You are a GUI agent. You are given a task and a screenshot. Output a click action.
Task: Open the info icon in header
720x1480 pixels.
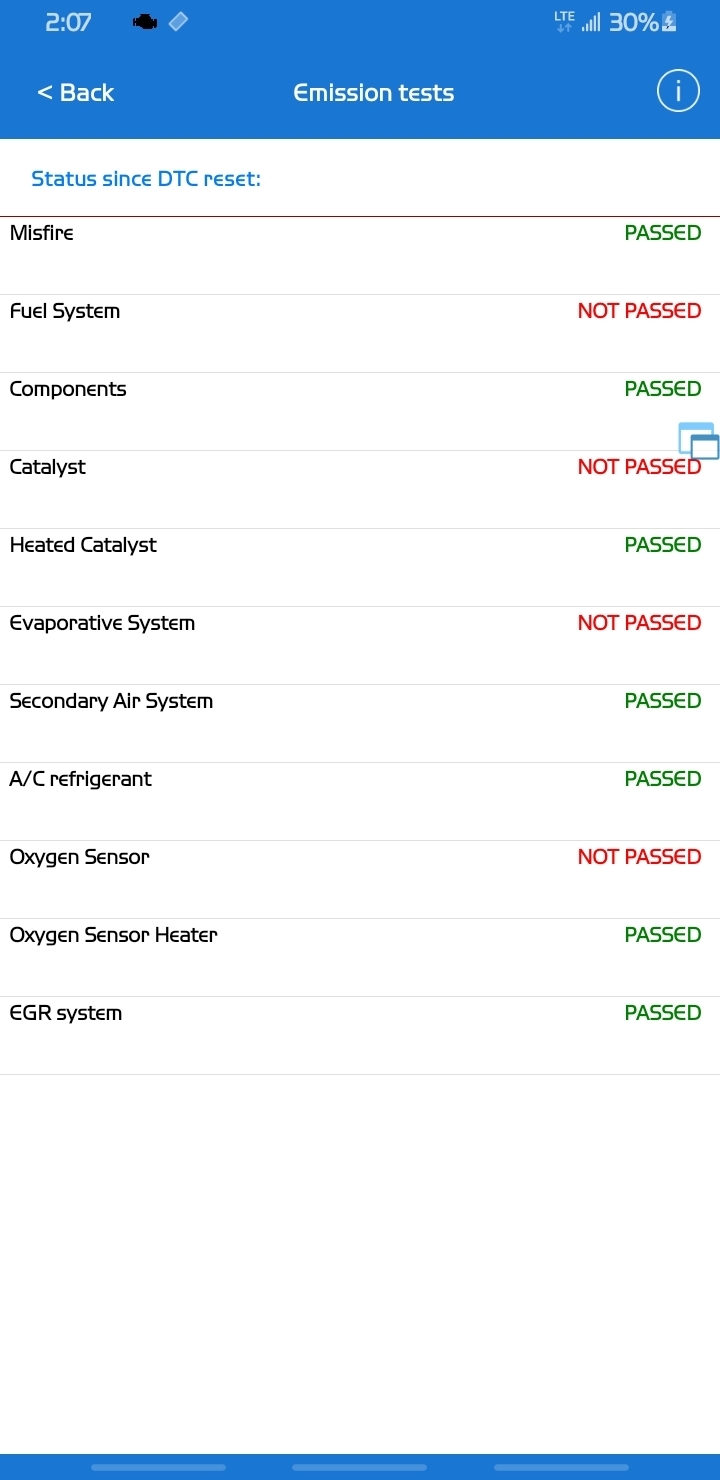tap(677, 92)
